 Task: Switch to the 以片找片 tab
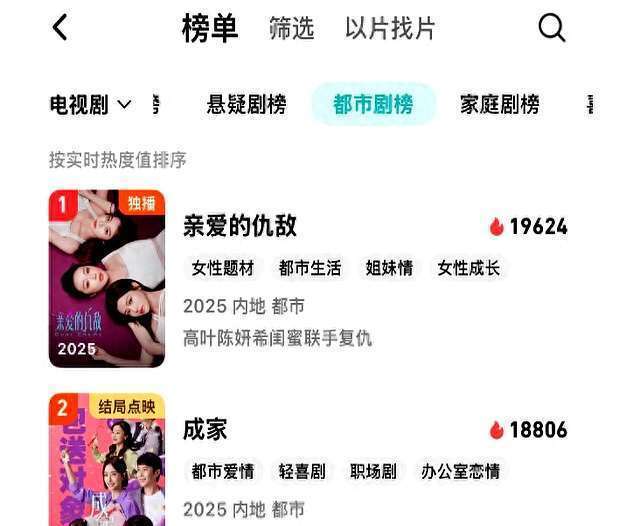(390, 29)
